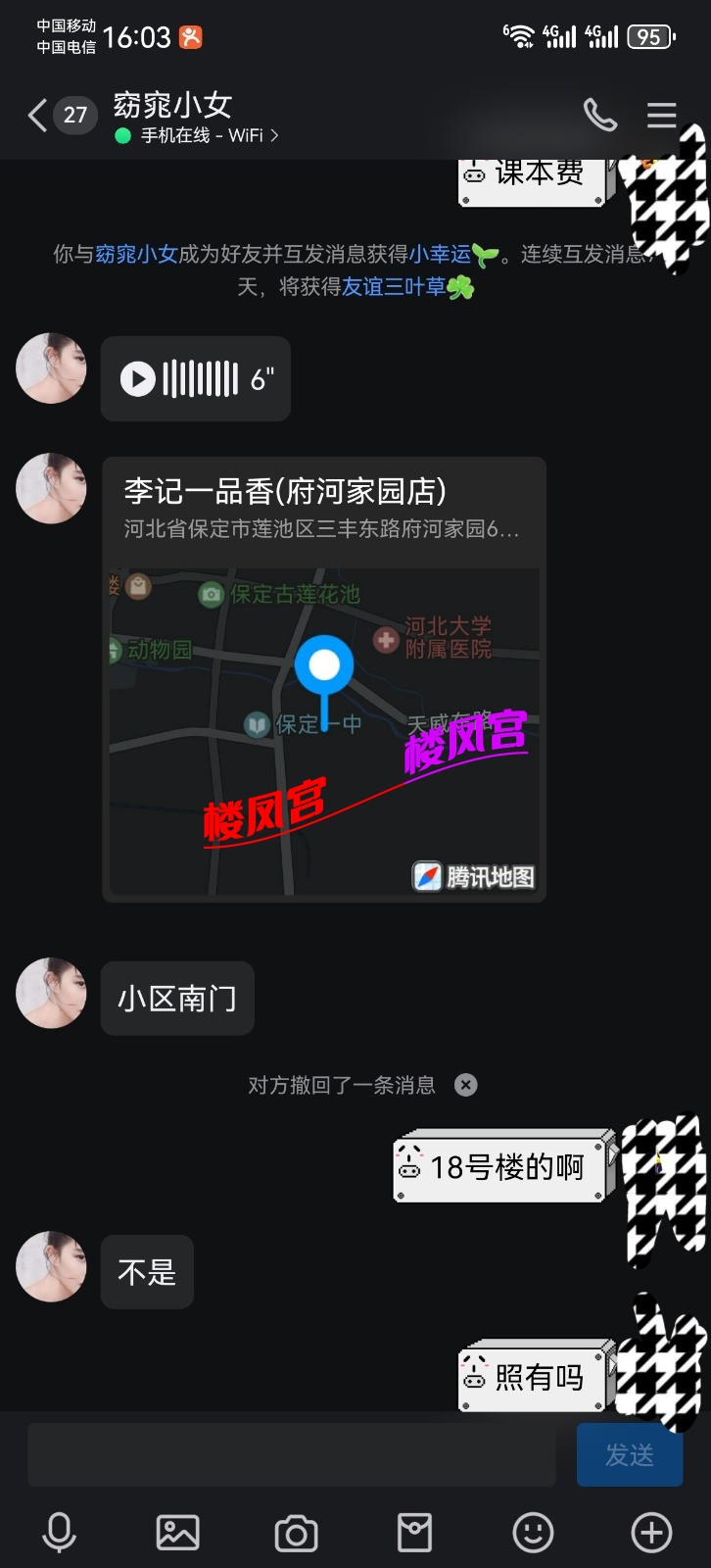Dismiss the recalled message notice

coord(466,1085)
